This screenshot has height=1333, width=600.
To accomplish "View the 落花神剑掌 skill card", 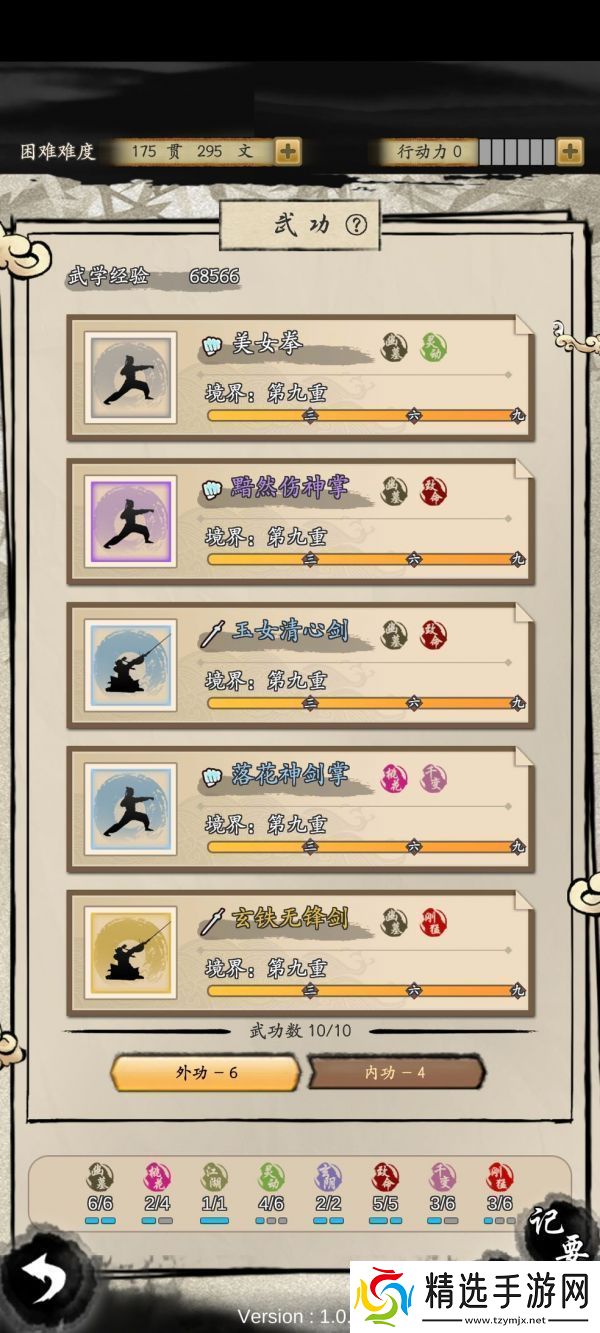I will (x=300, y=808).
